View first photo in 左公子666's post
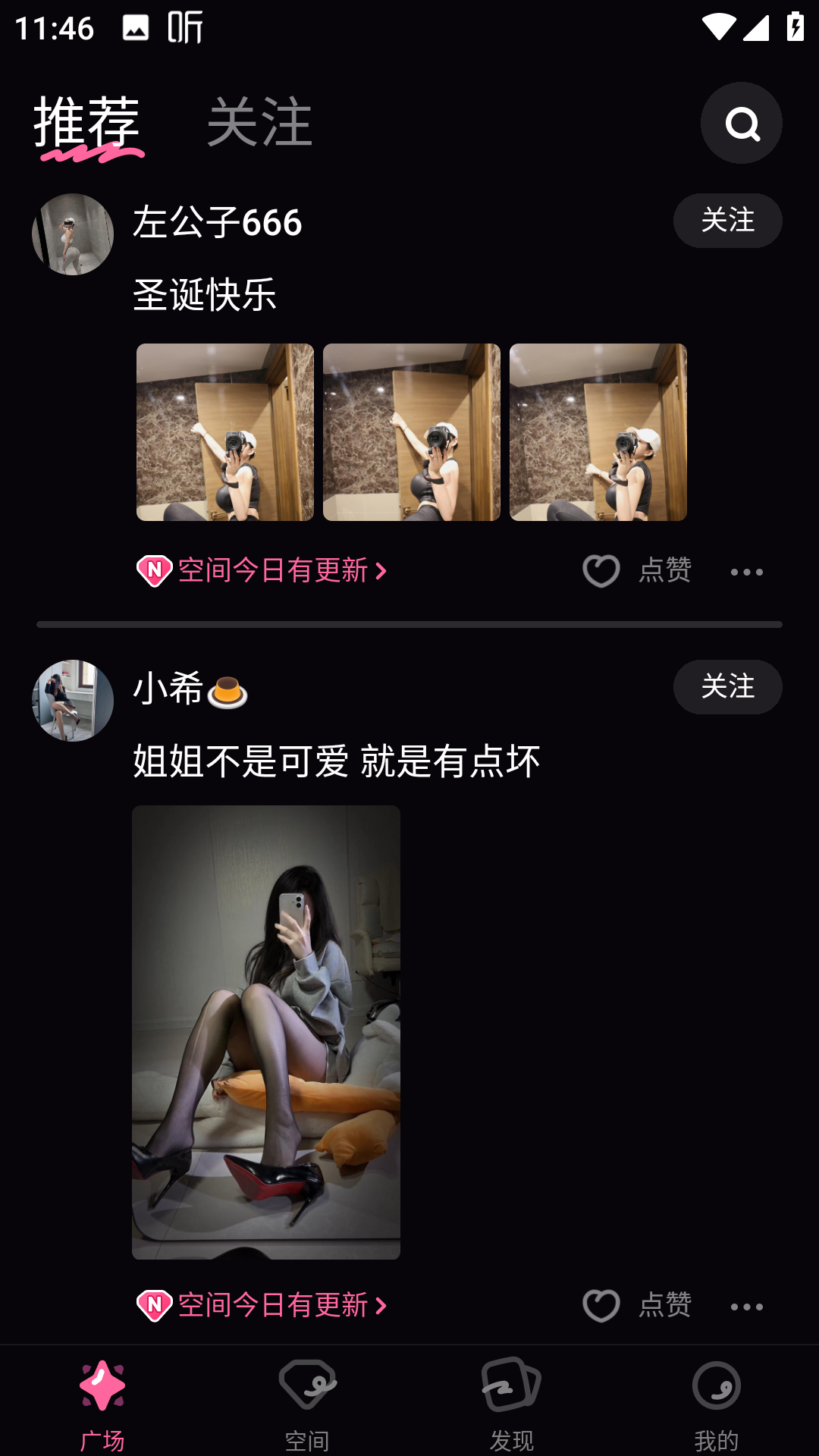Screen dimensions: 819x1456 pos(225,432)
